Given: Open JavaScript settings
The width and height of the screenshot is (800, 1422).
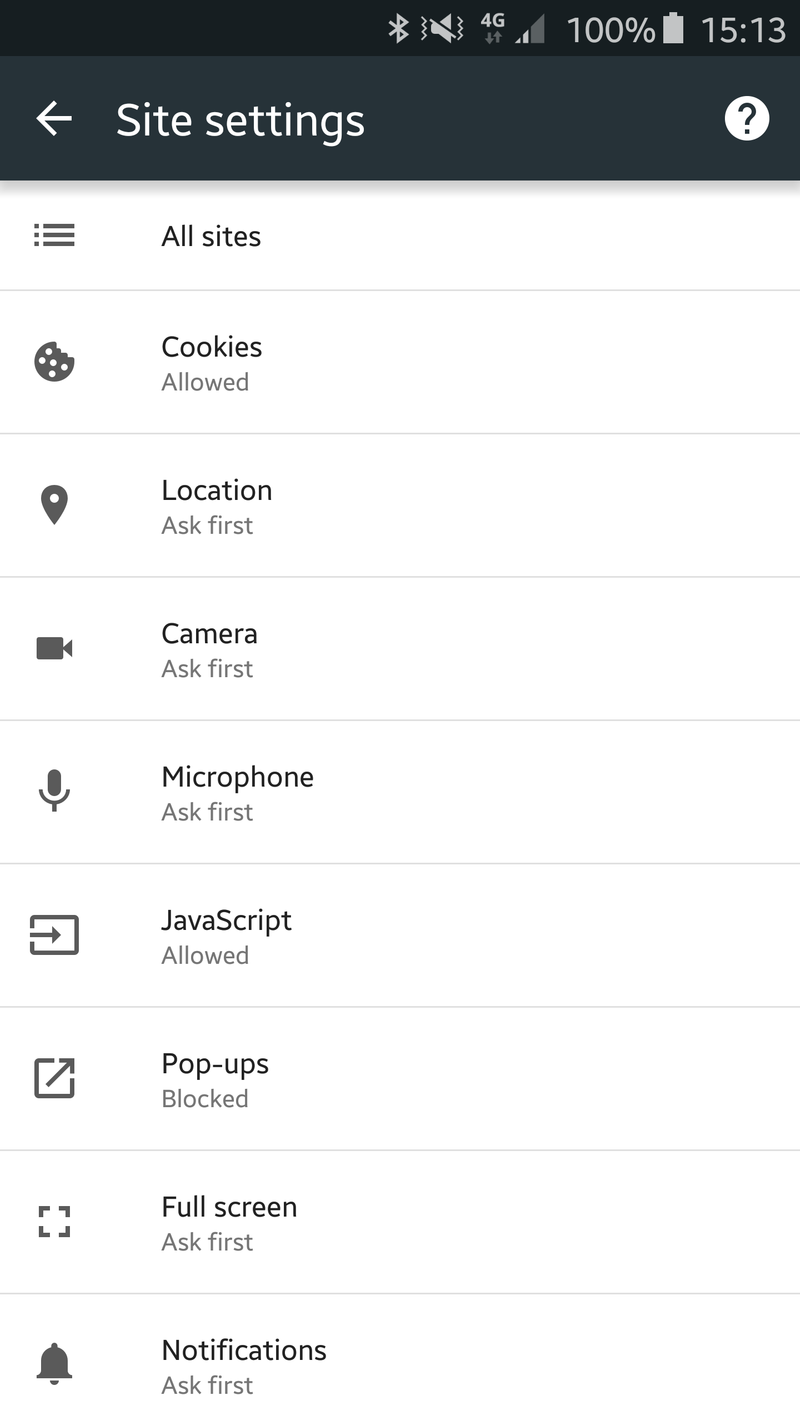Looking at the screenshot, I should (400, 936).
